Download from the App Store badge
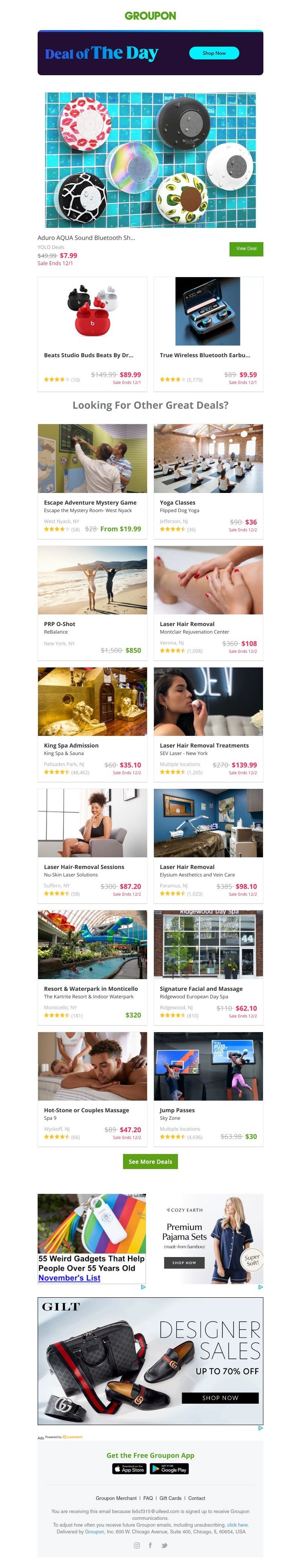This screenshot has width=301, height=1568. click(x=129, y=1469)
